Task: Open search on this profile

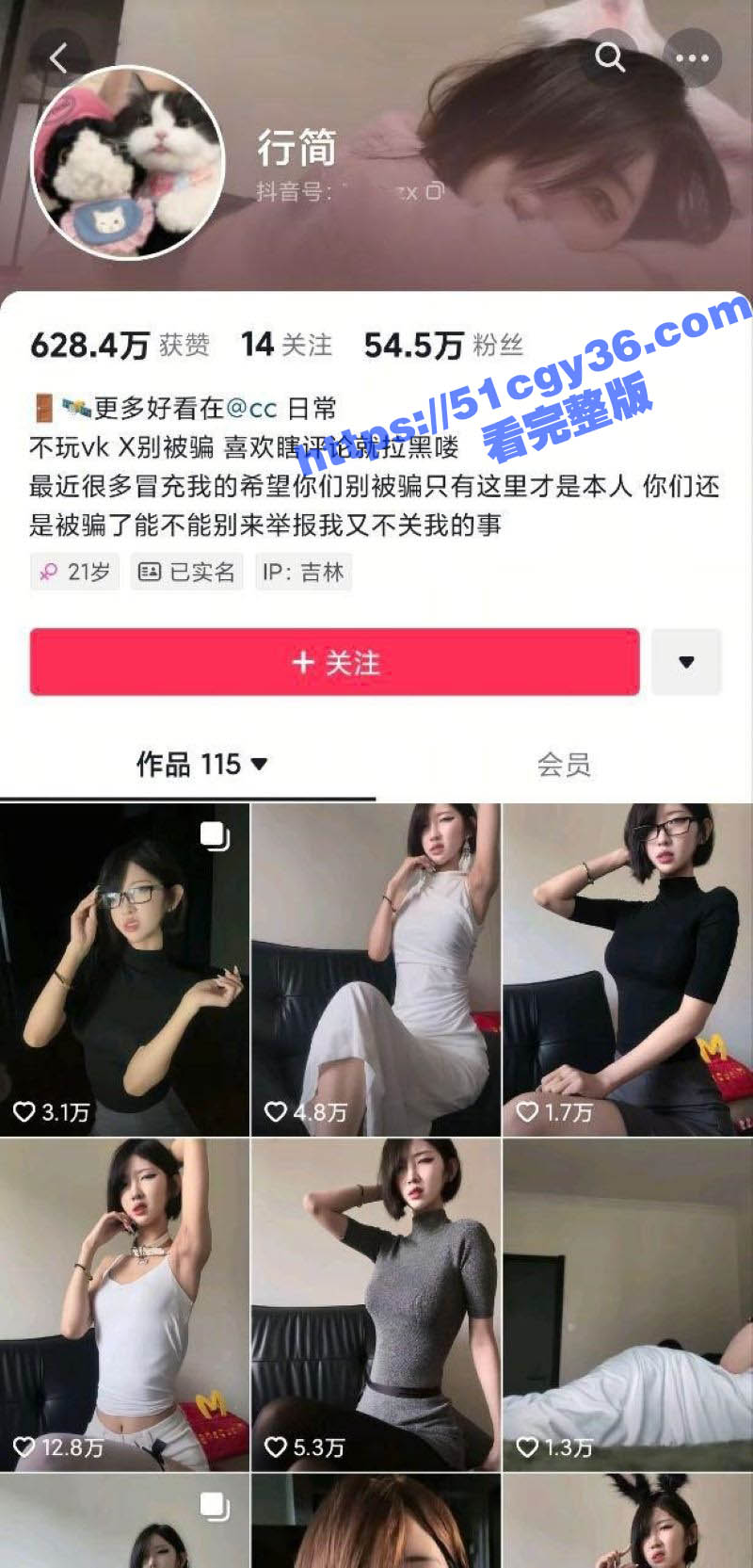Action: (x=610, y=57)
